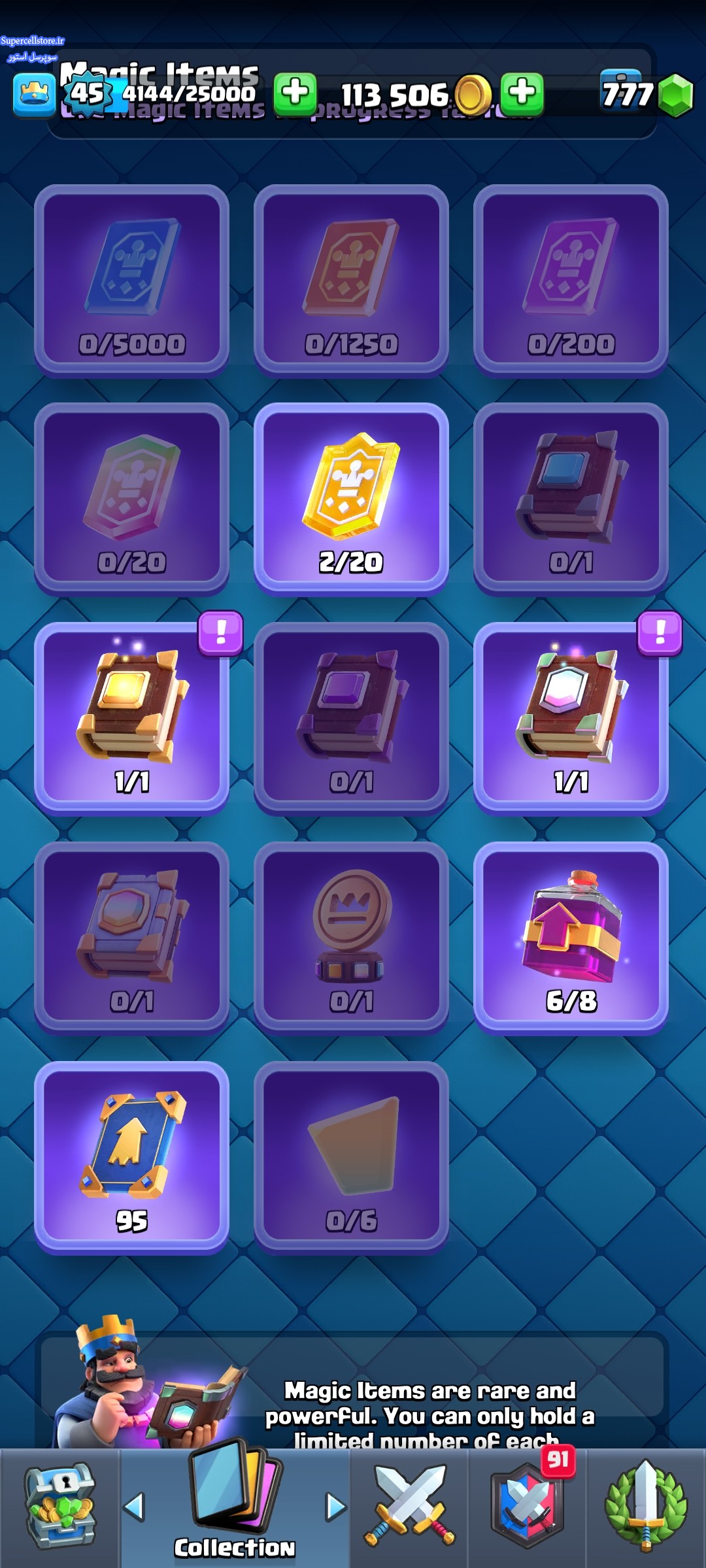Select the greyed shard tile 0/6

(351, 1156)
